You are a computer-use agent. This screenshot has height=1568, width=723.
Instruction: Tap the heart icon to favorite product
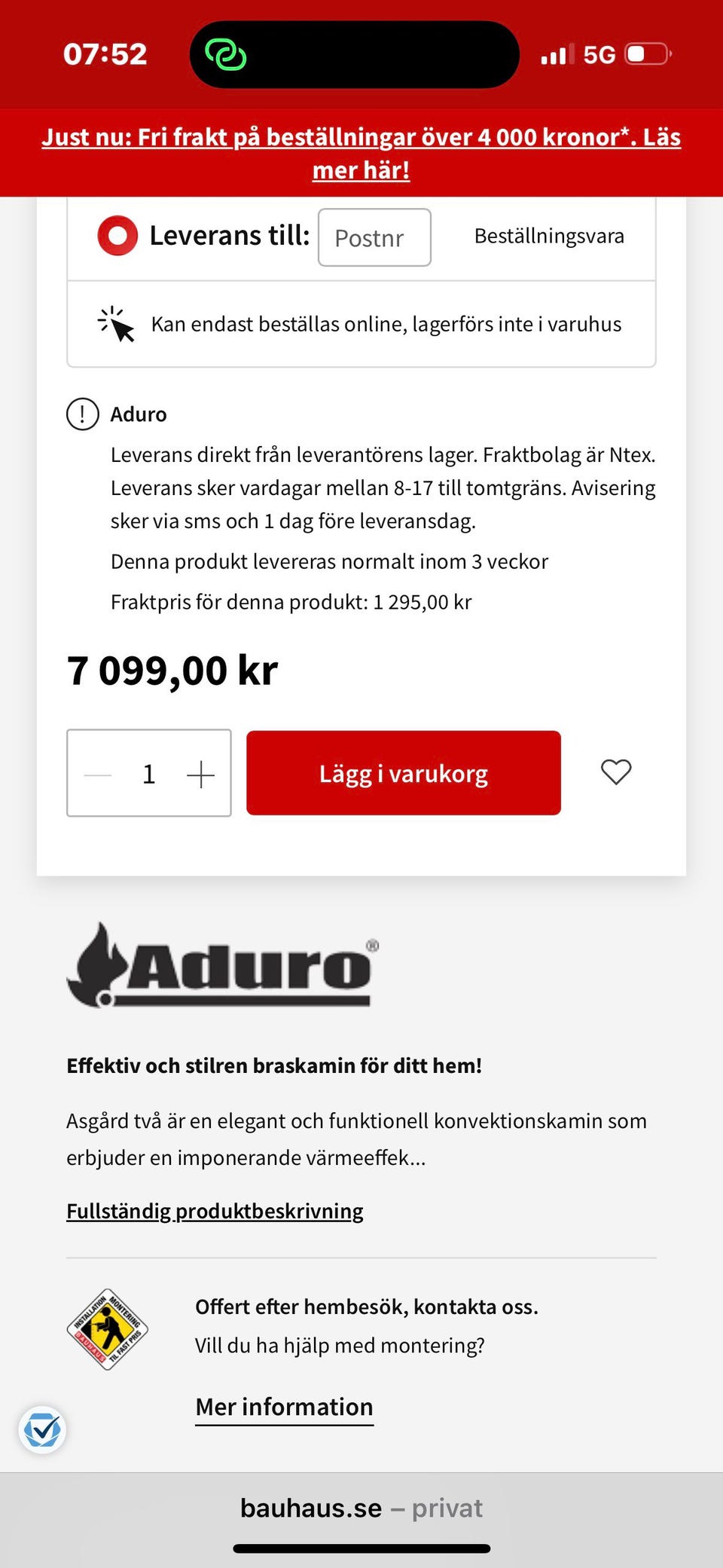(616, 772)
